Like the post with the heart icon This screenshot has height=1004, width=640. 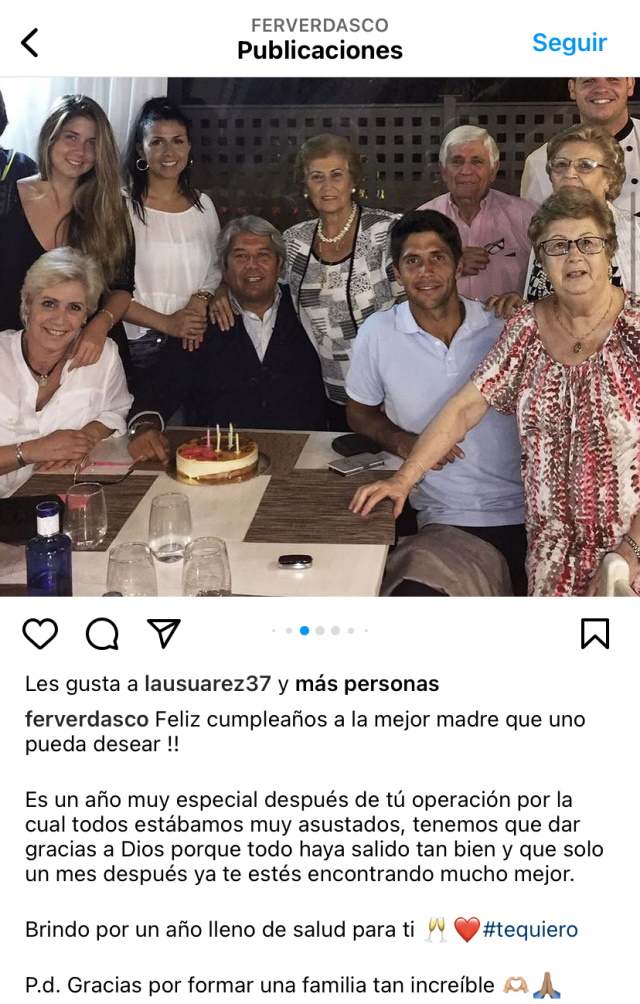click(x=40, y=633)
